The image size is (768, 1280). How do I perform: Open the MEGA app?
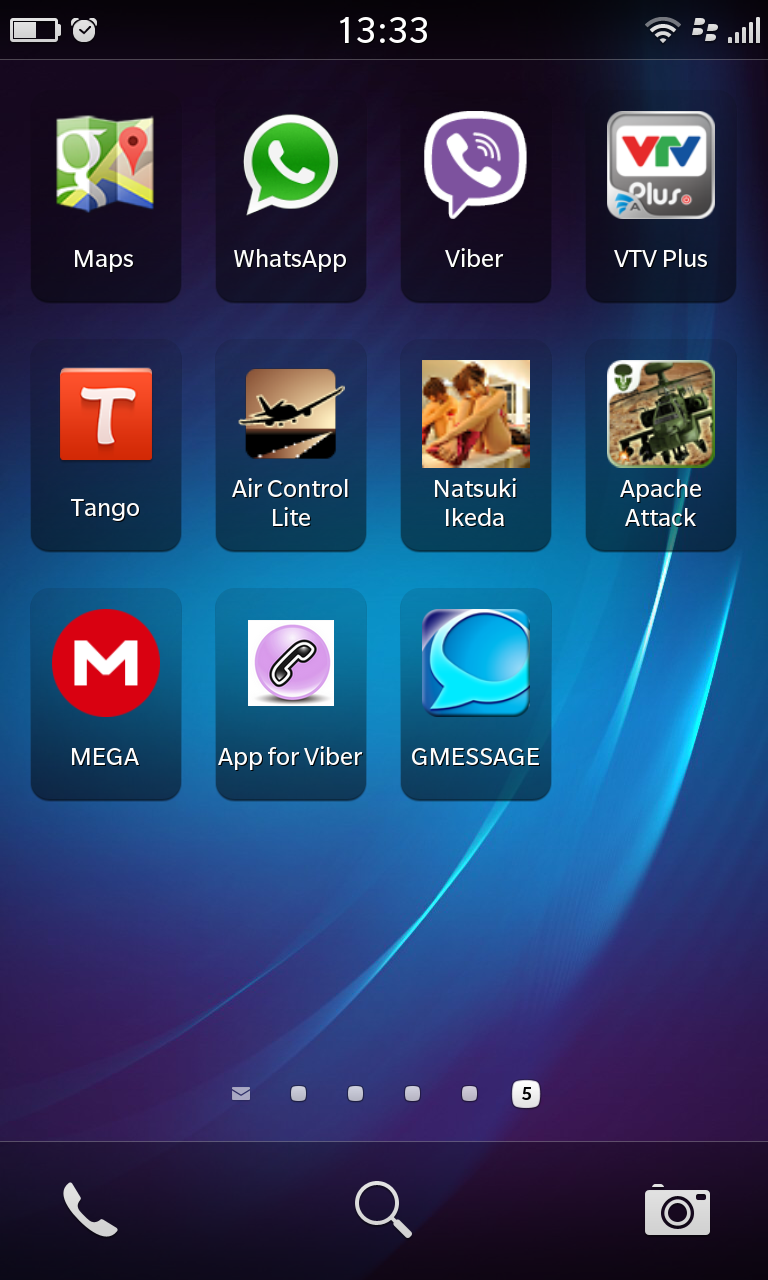tap(105, 694)
